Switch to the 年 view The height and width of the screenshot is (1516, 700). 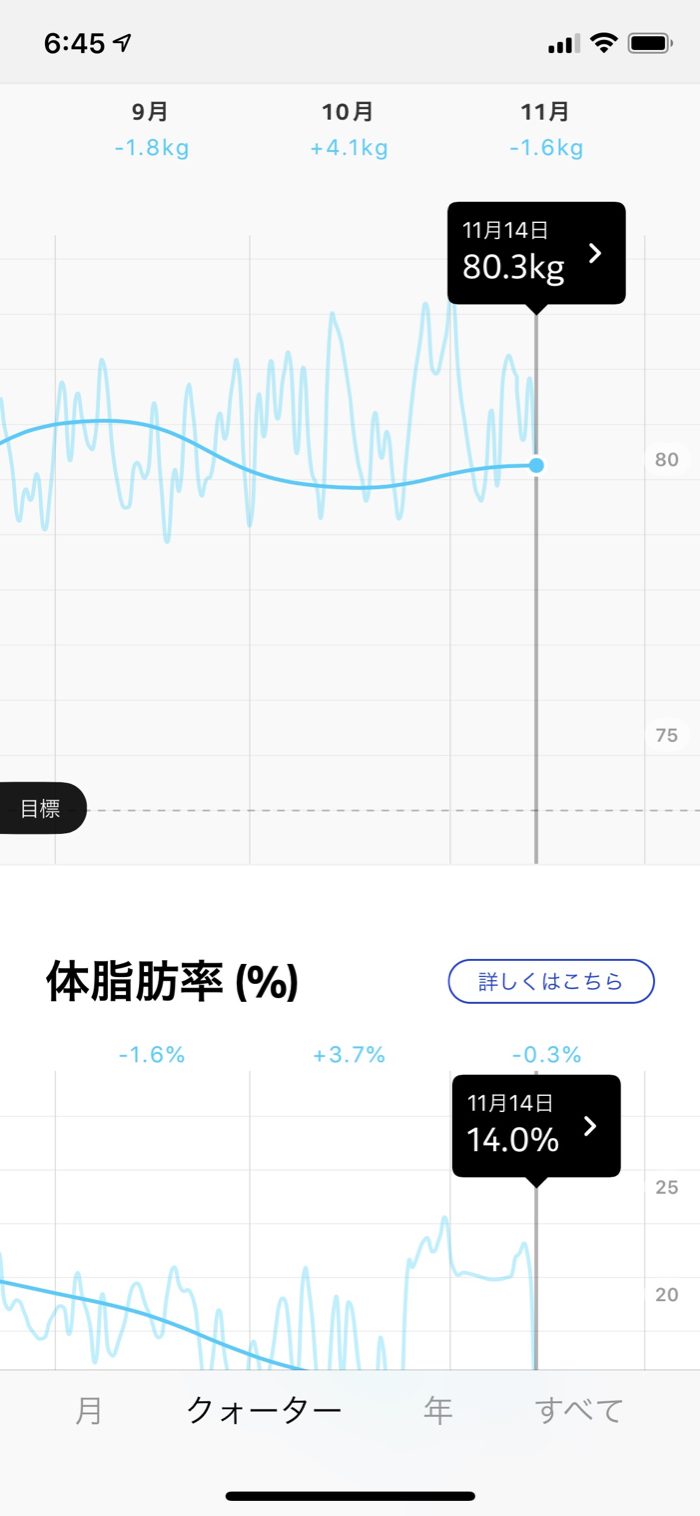[437, 1410]
